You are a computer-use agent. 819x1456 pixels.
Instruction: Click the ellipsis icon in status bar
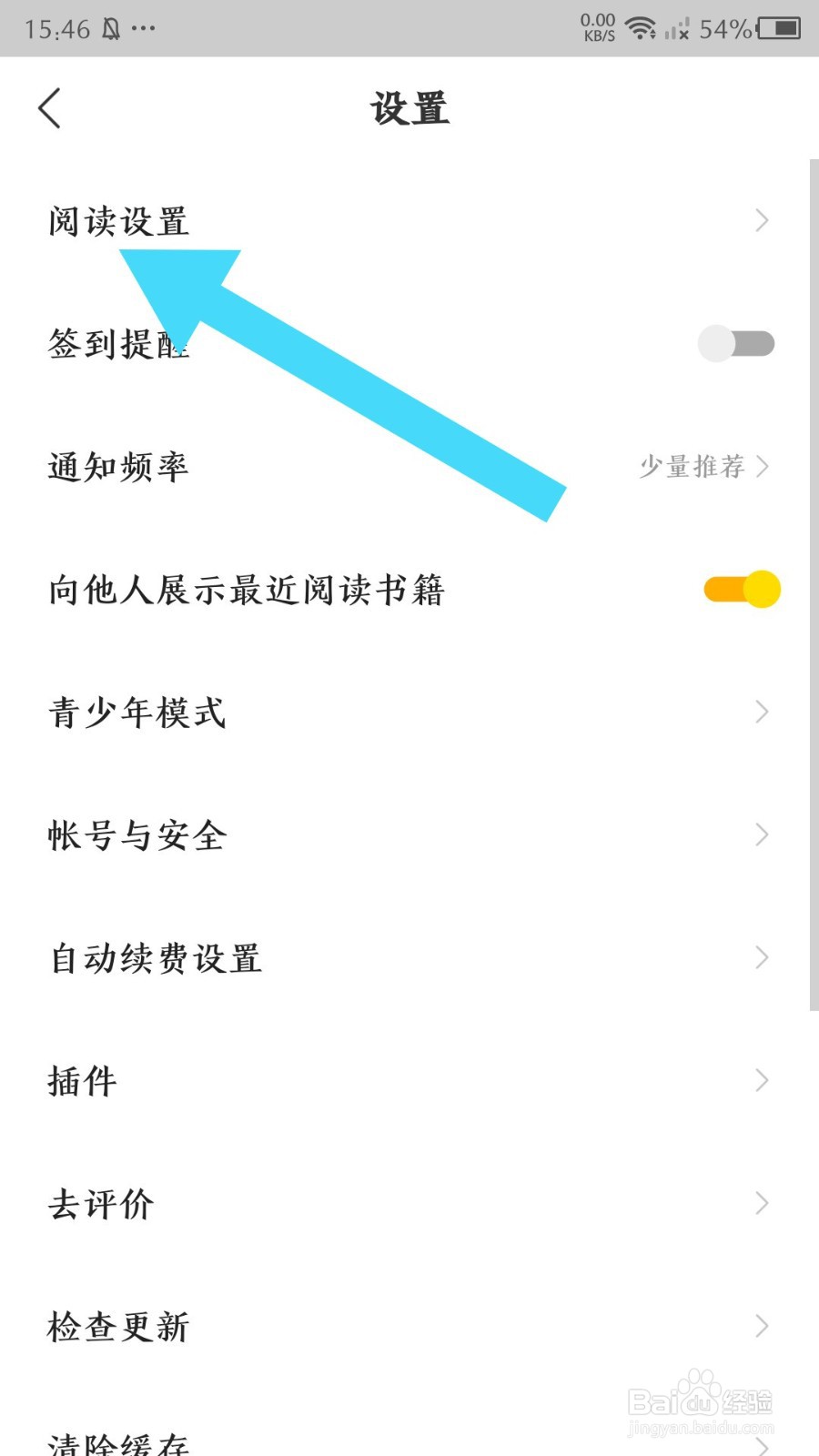143,30
